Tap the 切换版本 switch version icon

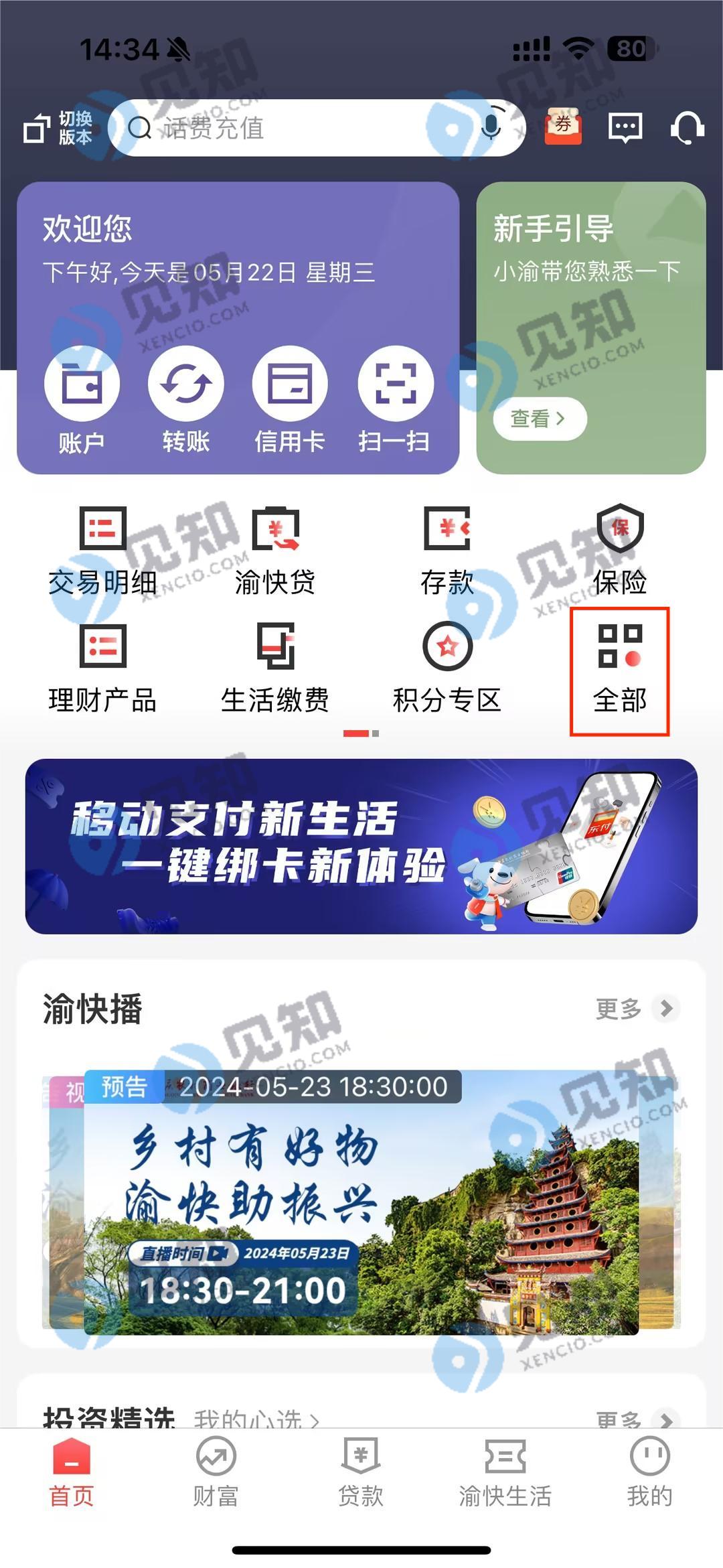58,128
